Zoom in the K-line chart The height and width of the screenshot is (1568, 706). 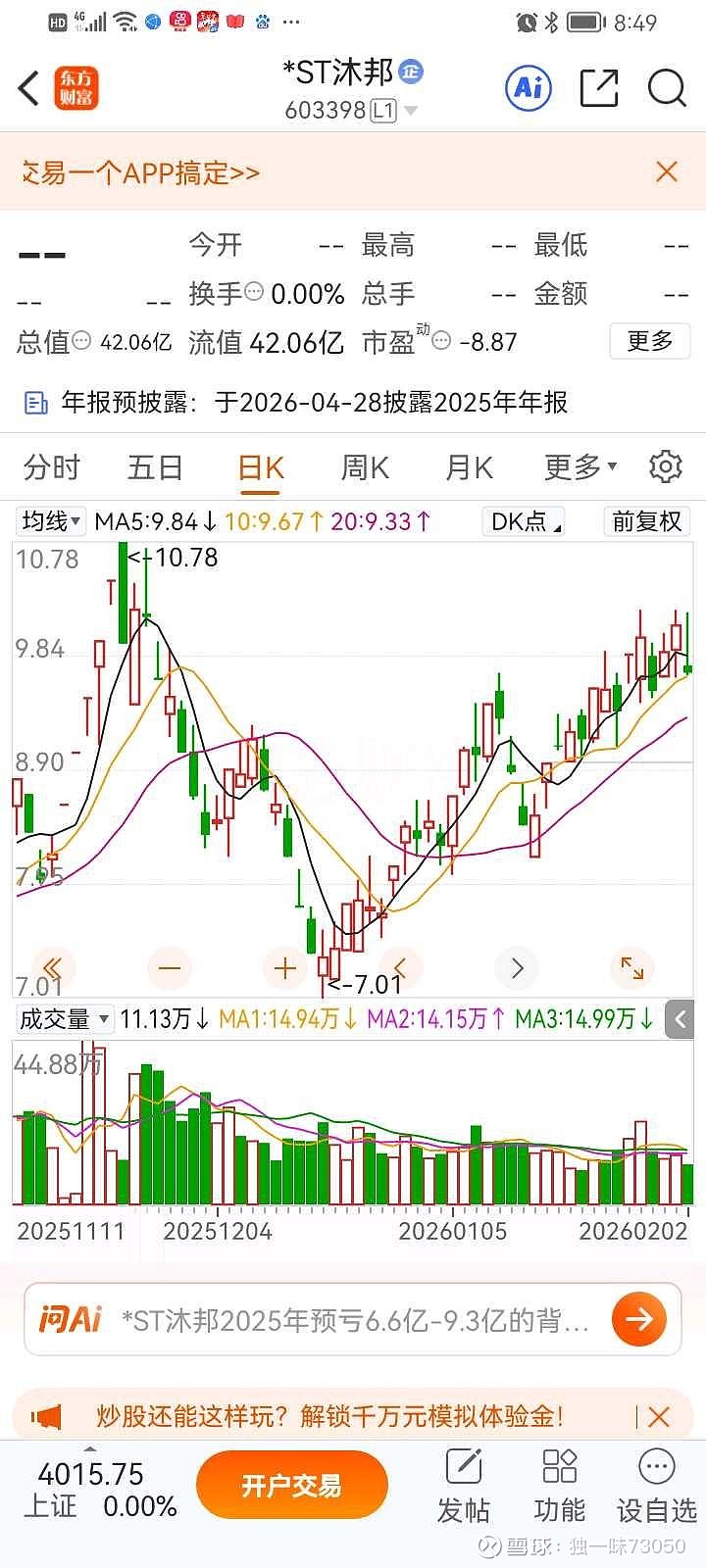coord(285,968)
